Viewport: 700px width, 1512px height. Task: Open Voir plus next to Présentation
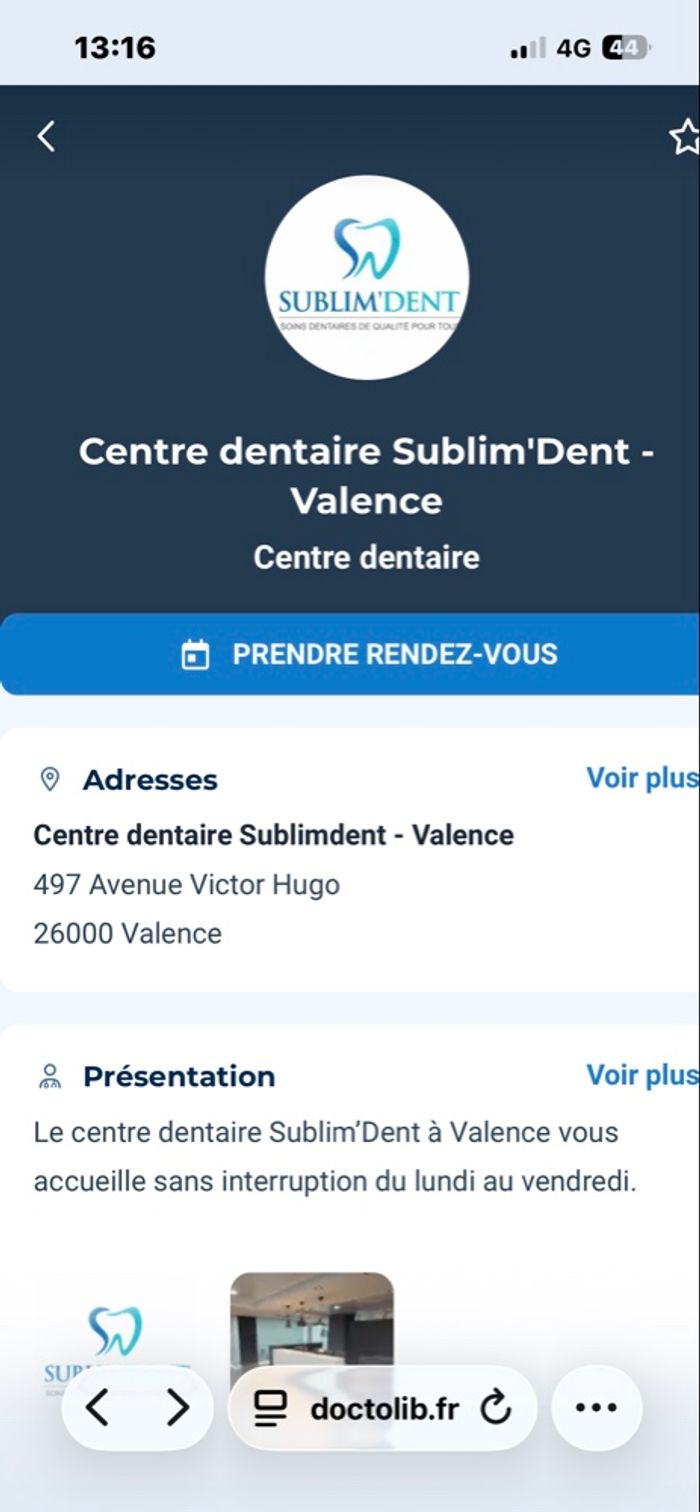(640, 1075)
